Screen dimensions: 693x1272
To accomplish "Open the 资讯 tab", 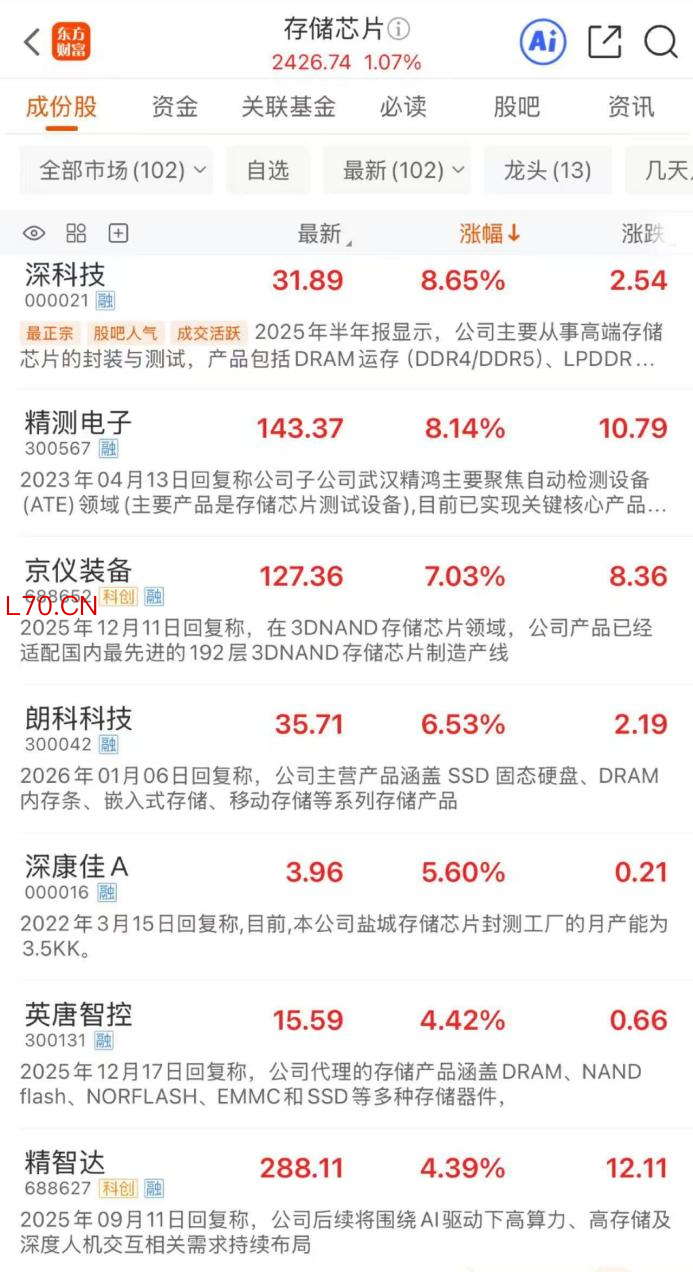I will (x=631, y=107).
